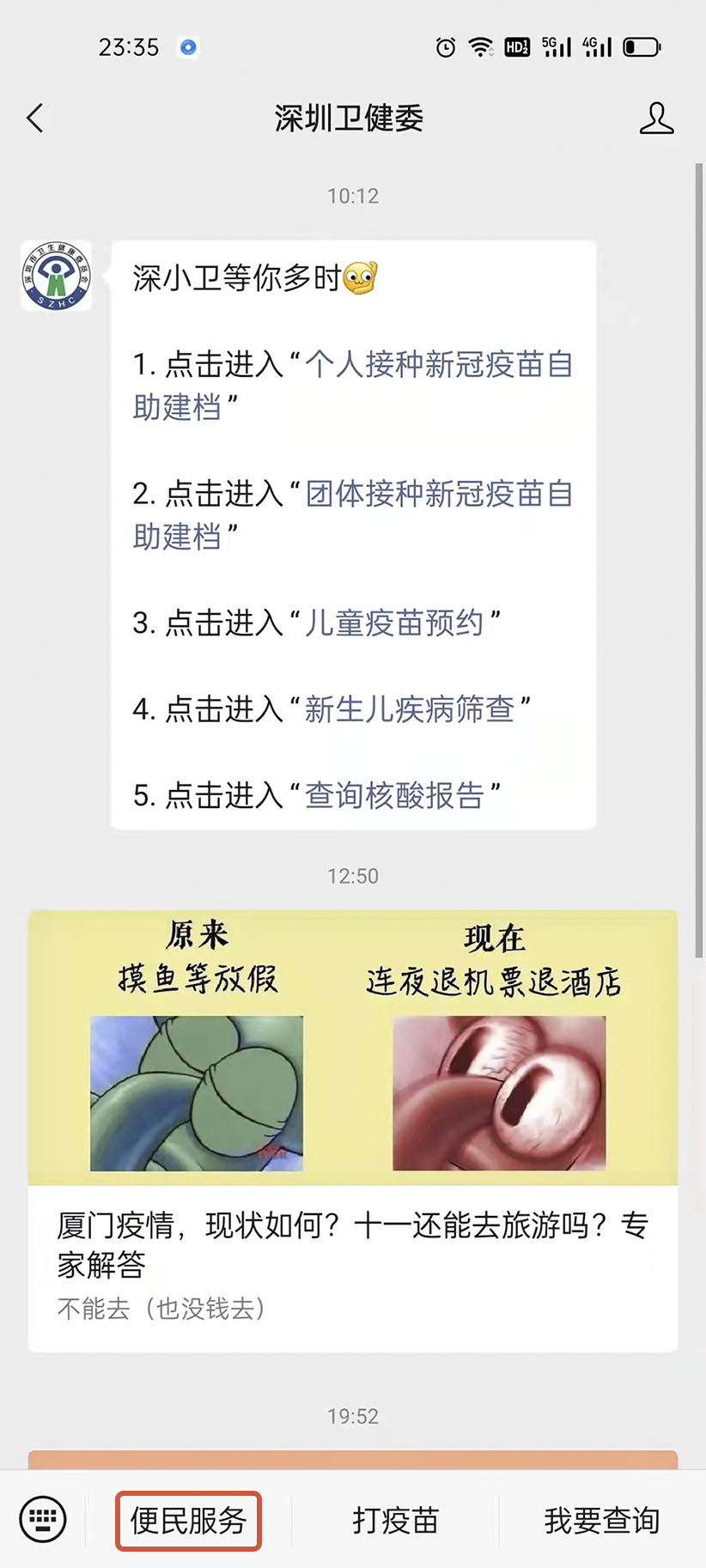Open 儿童疫苗预约 link
Screen dimensions: 706x1568
click(393, 623)
